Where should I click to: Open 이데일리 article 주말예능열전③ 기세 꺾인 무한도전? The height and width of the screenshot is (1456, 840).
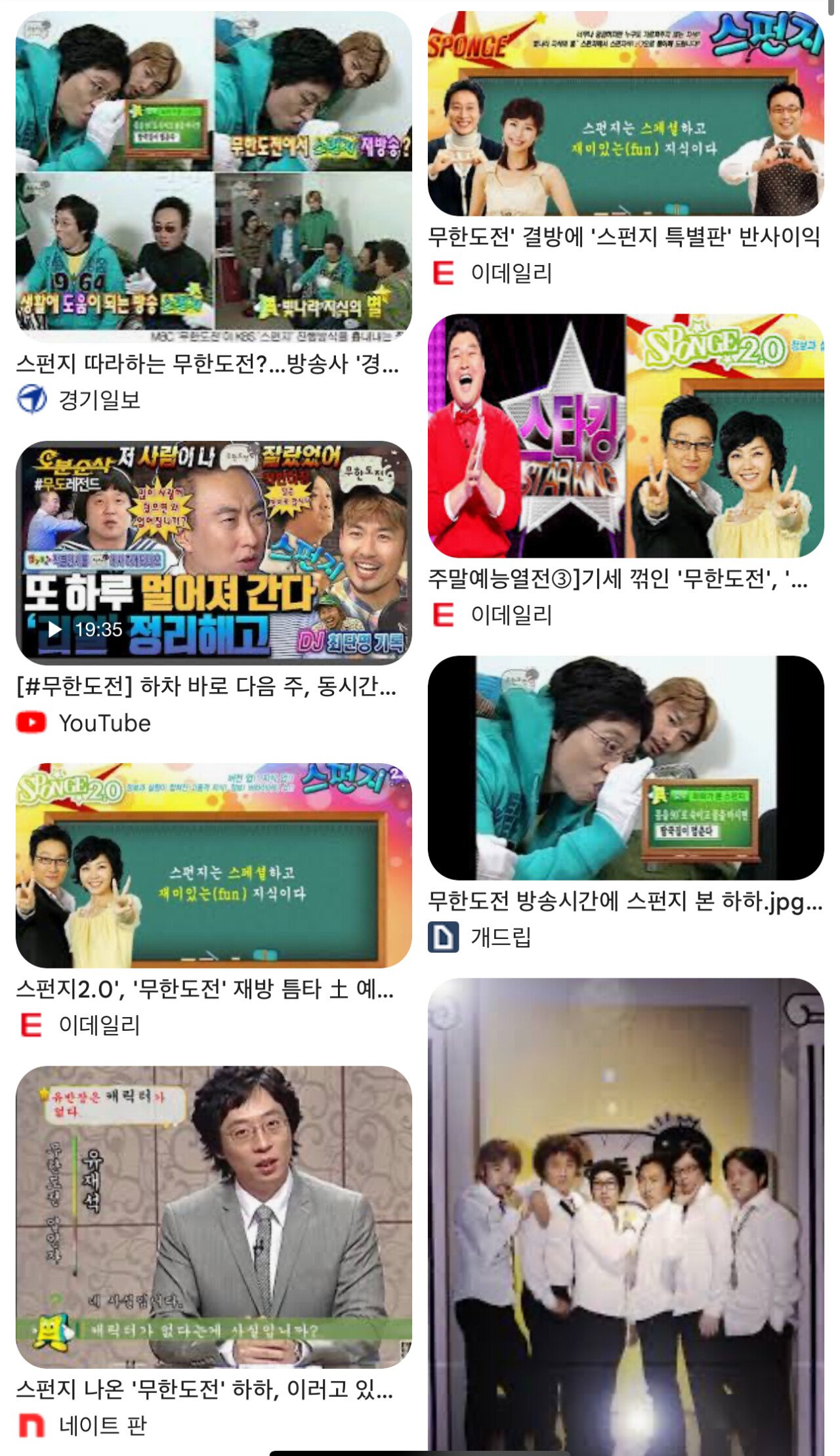617,578
